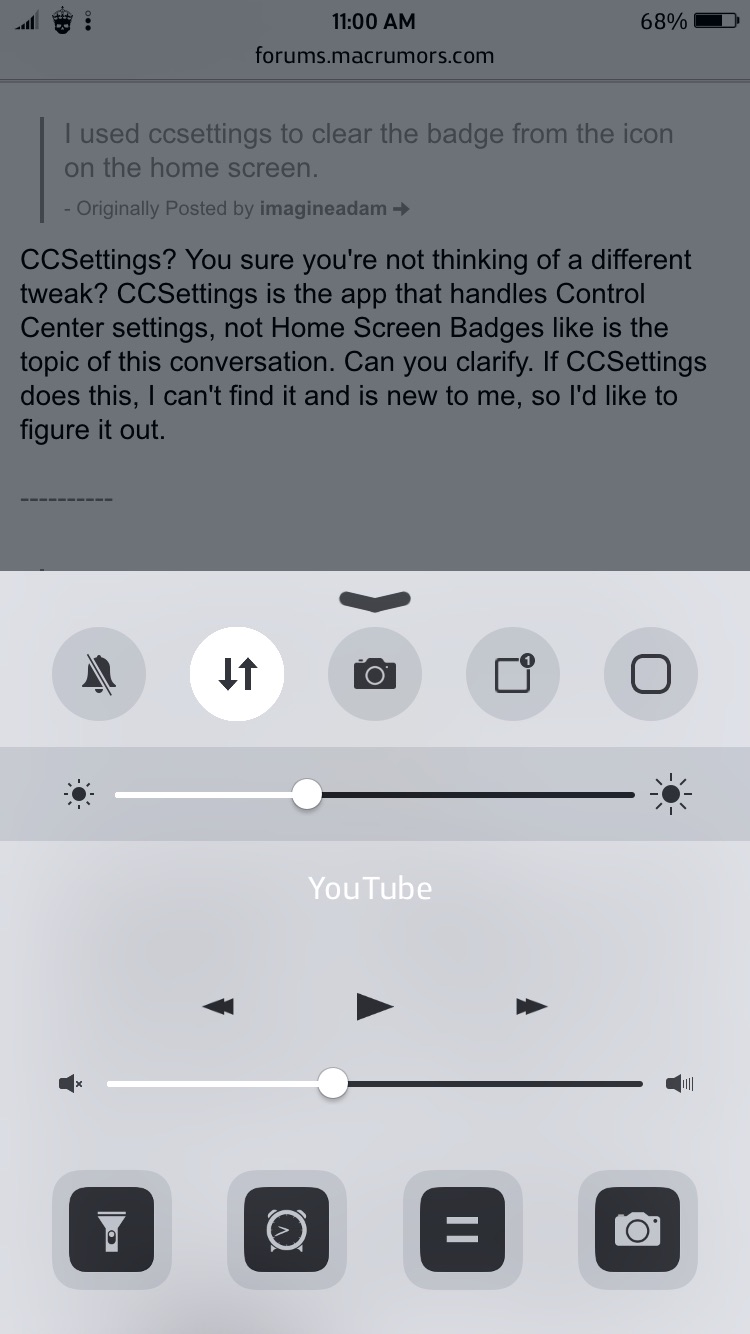Turn on the flashlight
The width and height of the screenshot is (750, 1334).
pos(111,1229)
